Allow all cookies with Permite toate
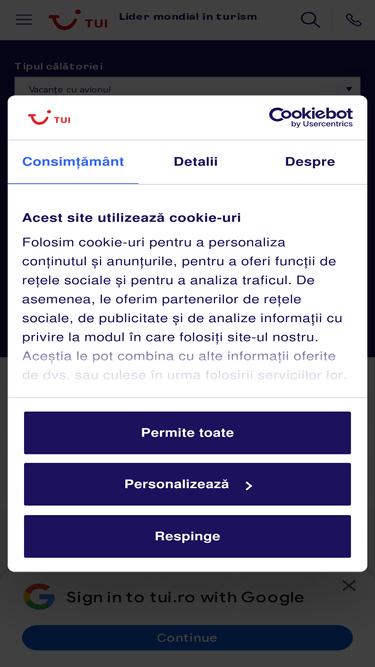The width and height of the screenshot is (375, 667). point(187,433)
